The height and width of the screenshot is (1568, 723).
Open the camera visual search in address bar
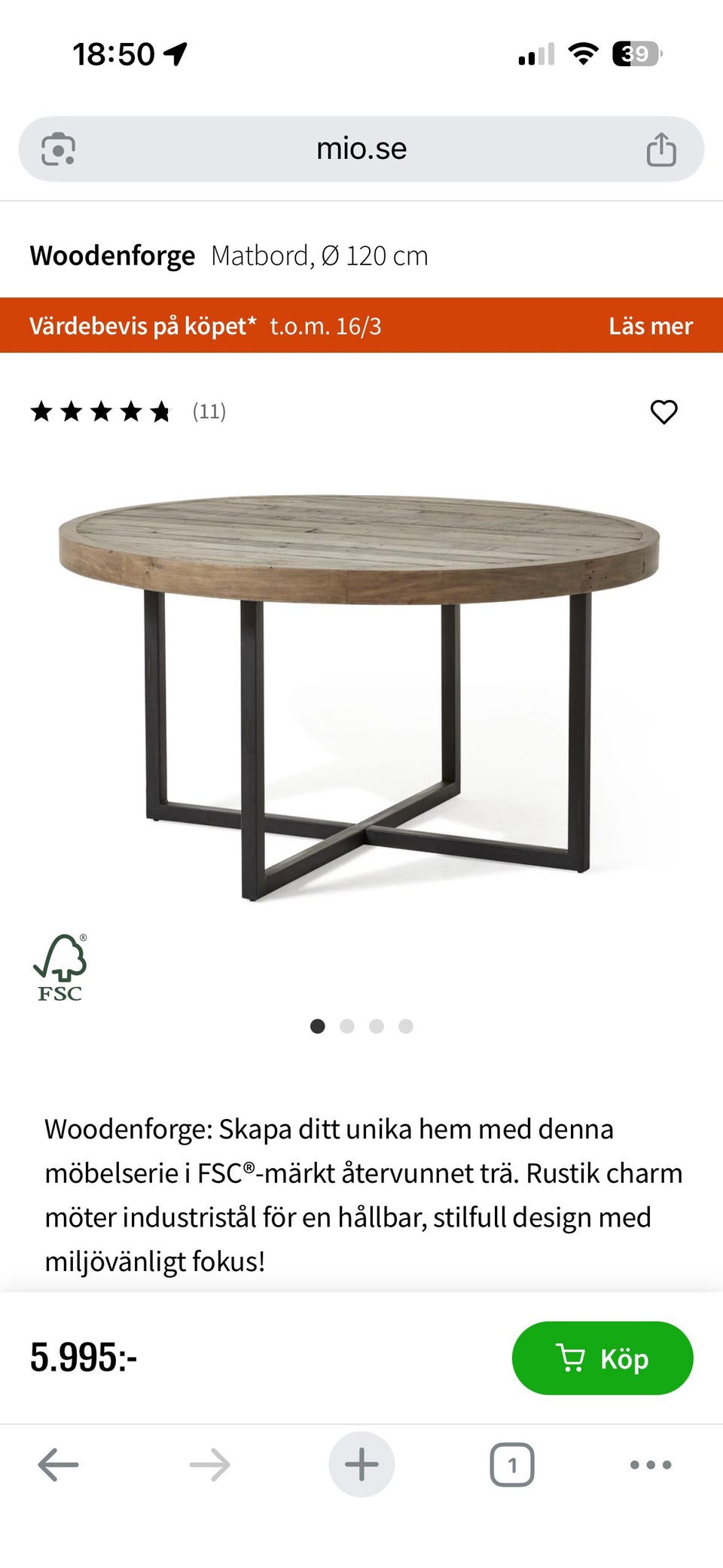tap(59, 148)
